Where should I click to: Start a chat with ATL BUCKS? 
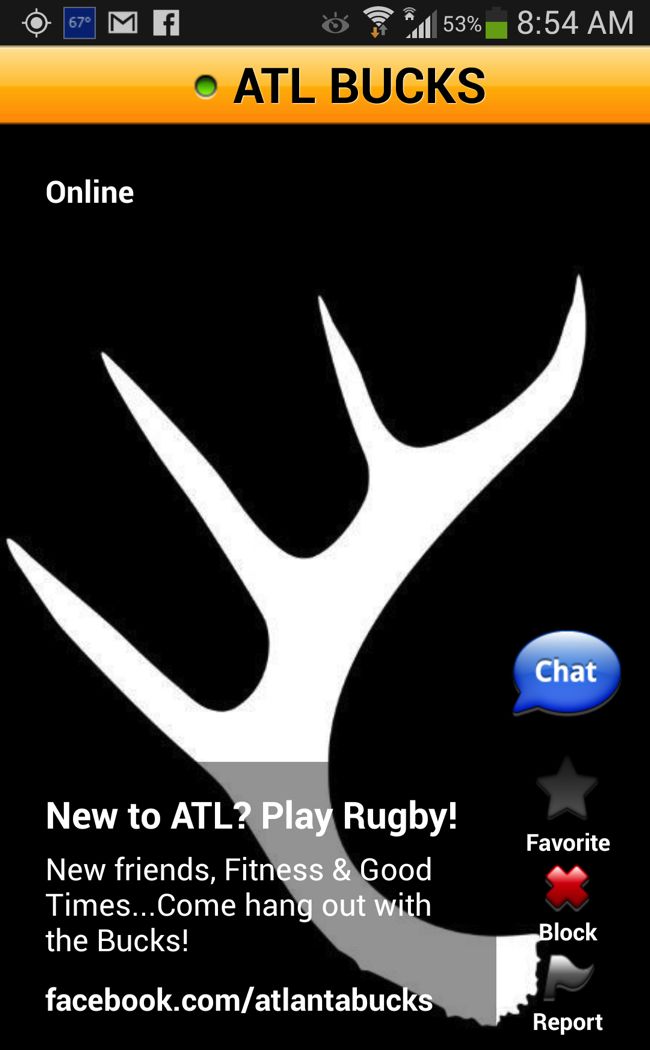[x=566, y=672]
